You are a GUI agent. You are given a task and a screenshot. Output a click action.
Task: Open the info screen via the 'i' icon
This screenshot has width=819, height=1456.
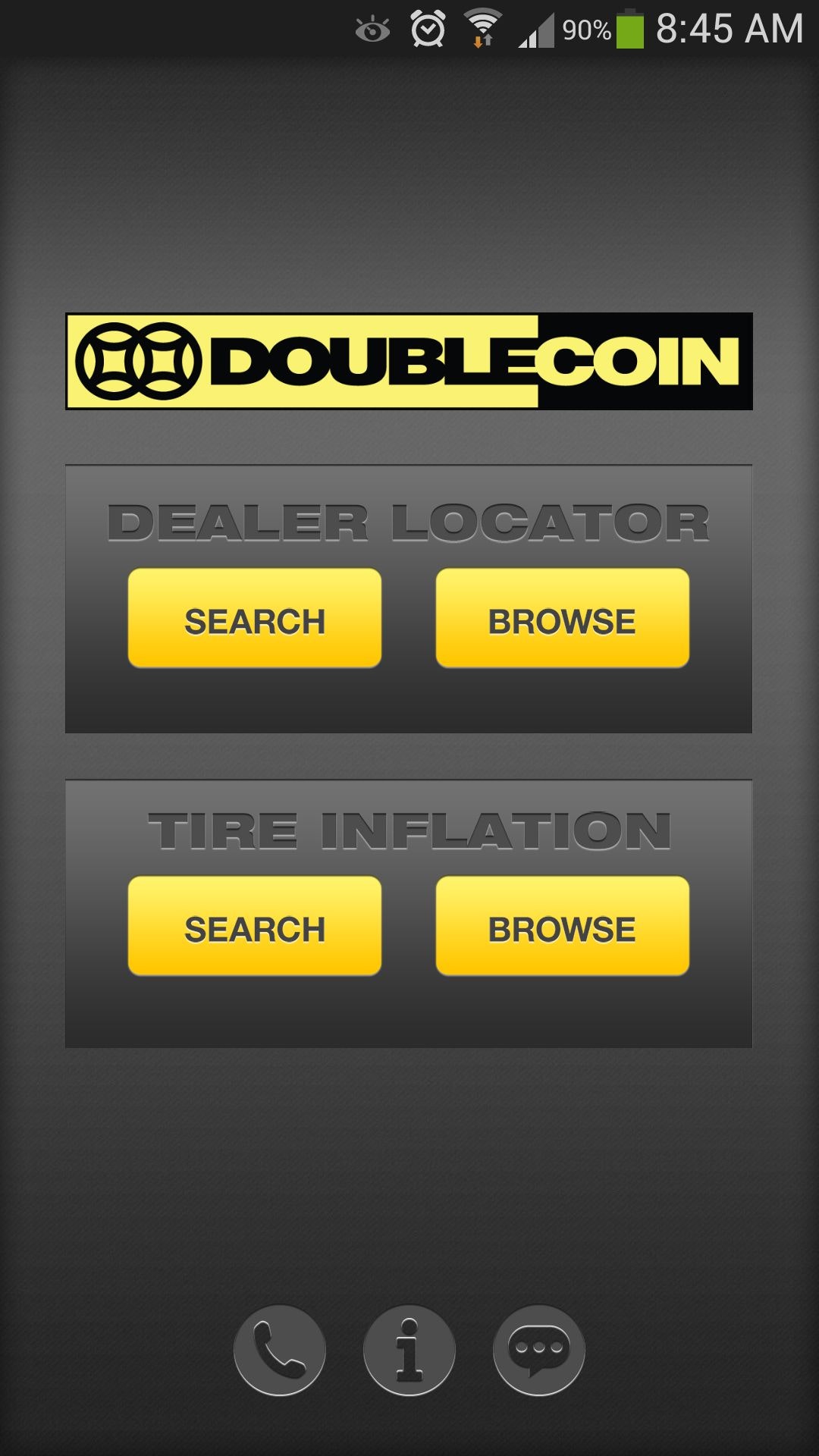coord(409,1351)
